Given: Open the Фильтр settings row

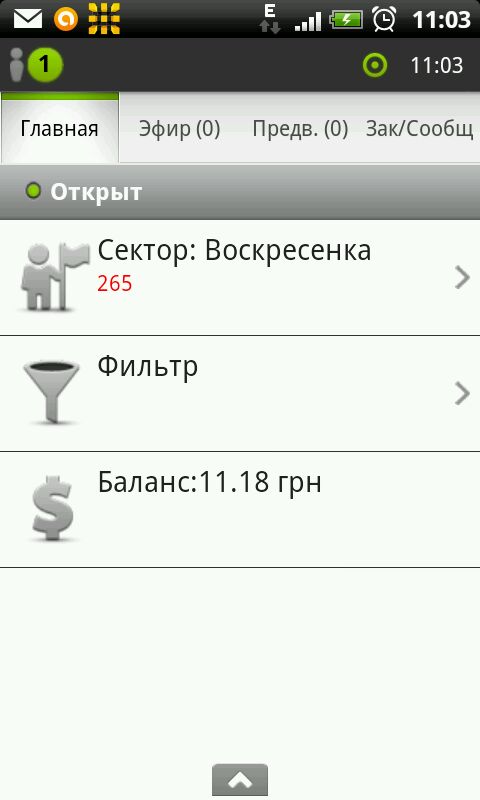Looking at the screenshot, I should 240,393.
